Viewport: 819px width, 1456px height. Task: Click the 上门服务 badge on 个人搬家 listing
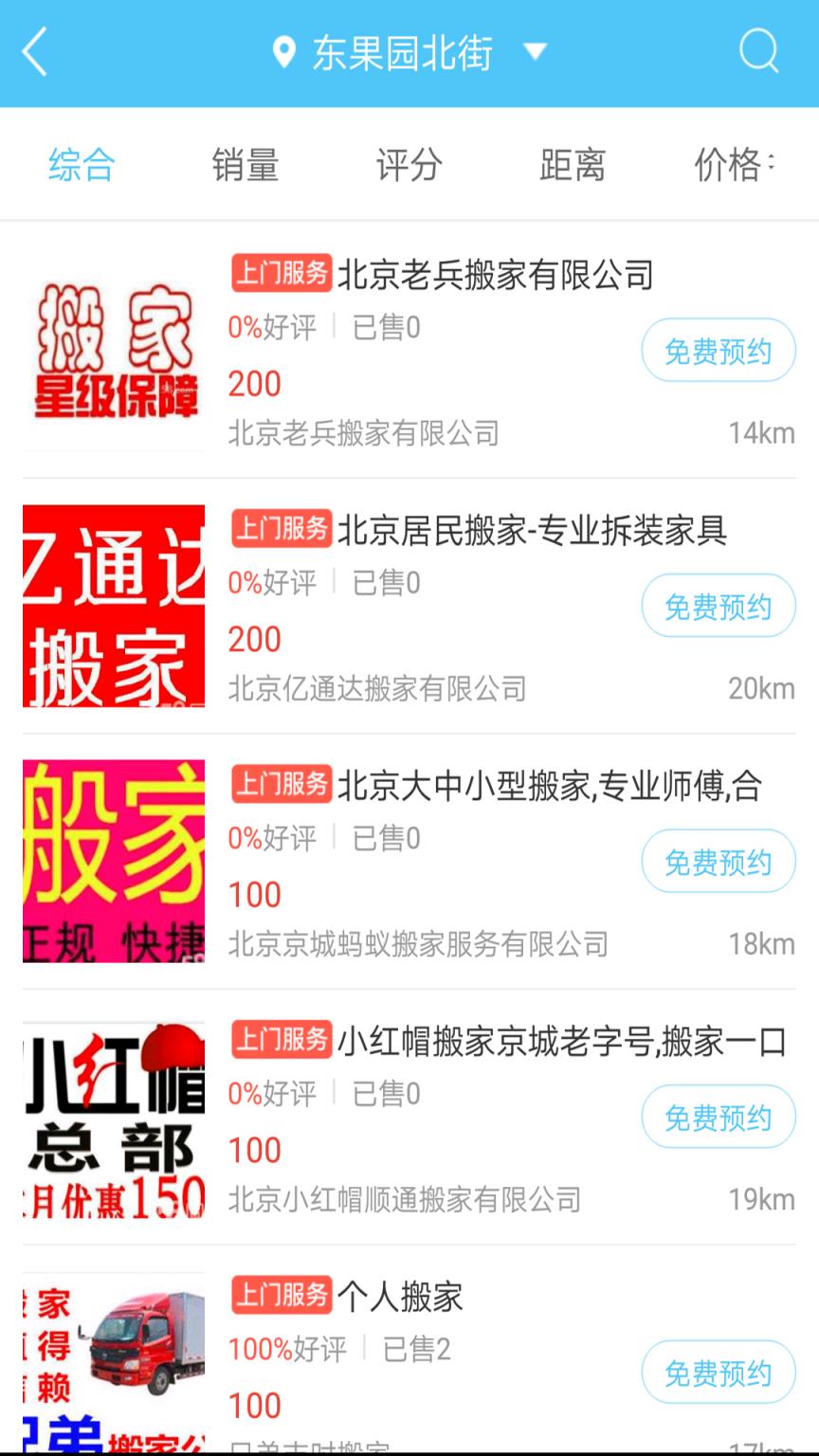point(281,1296)
